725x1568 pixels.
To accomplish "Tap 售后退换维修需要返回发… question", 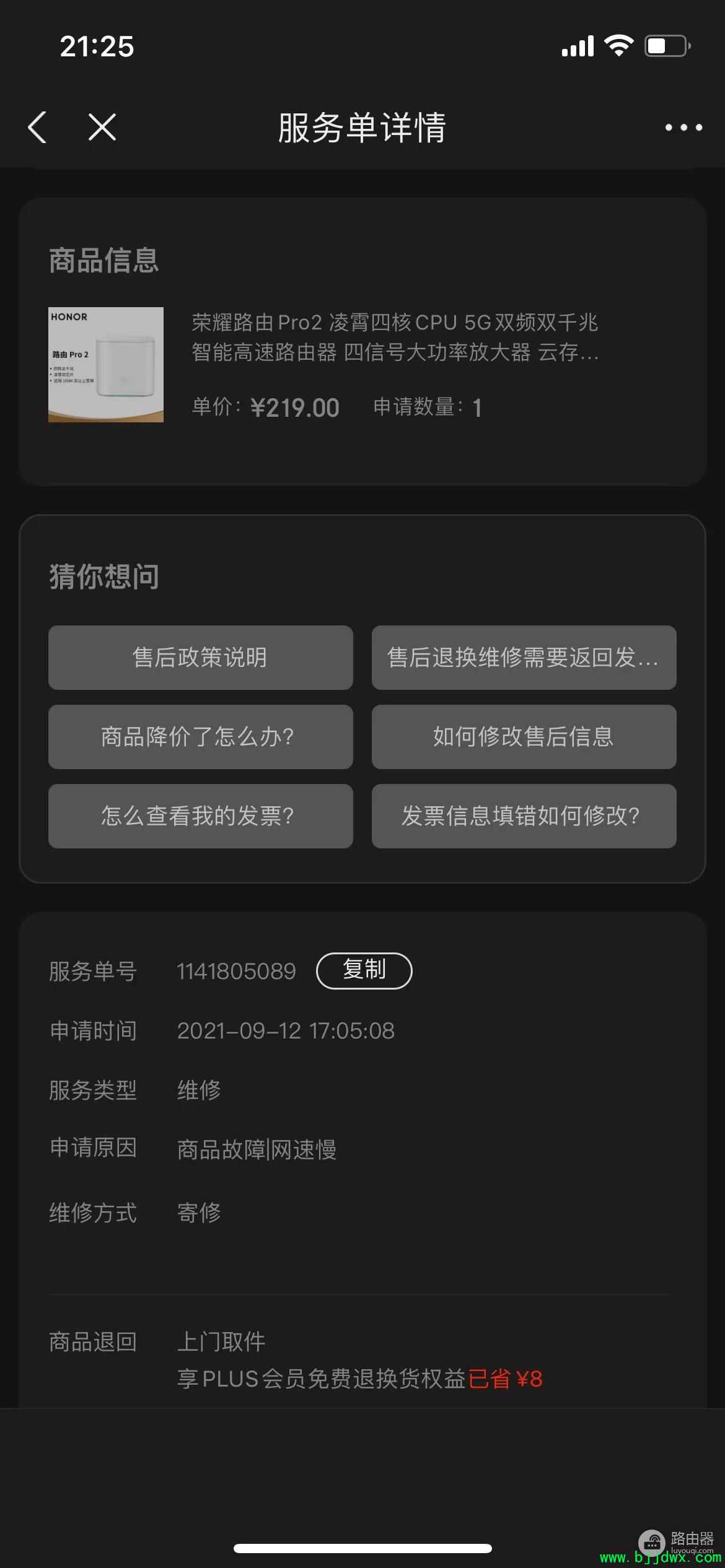I will coord(524,658).
